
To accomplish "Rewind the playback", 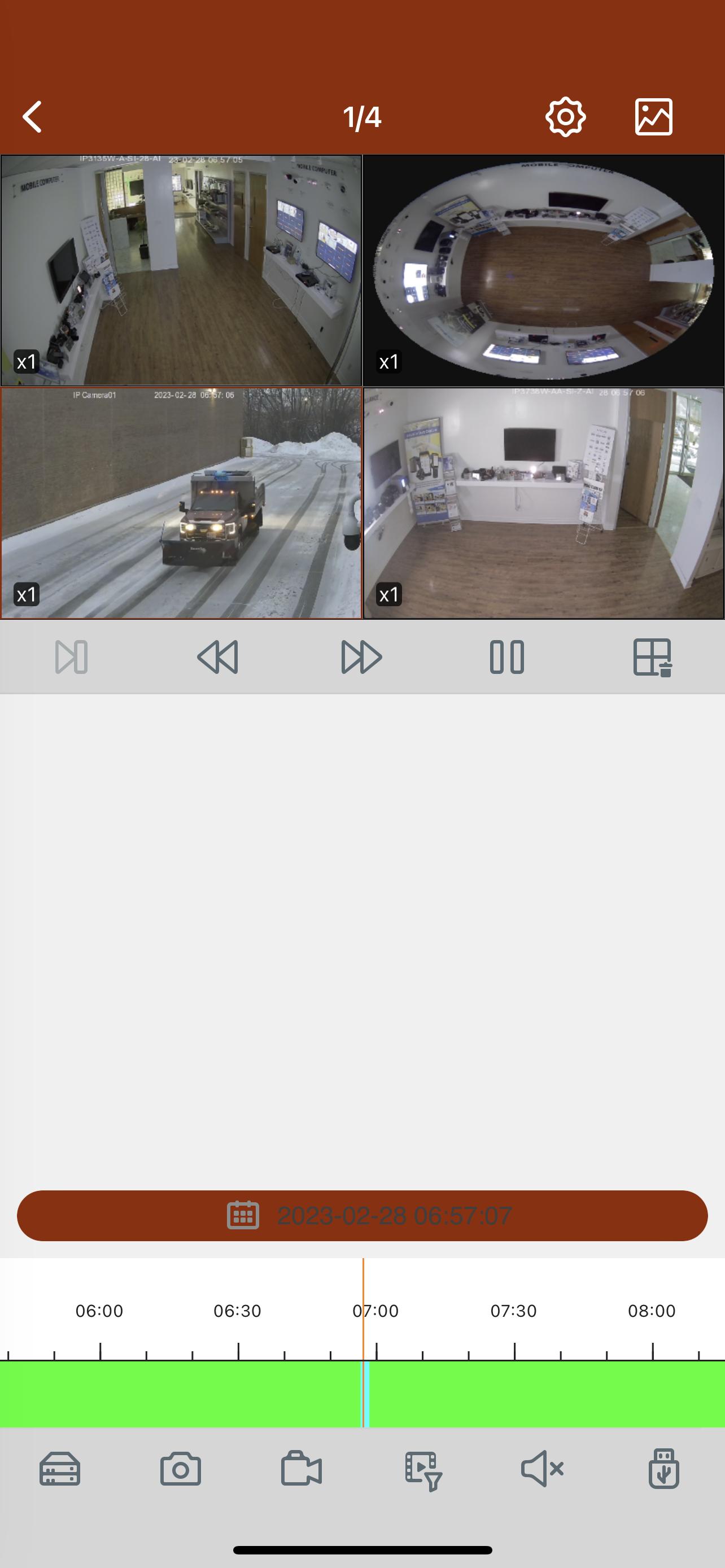I will click(x=217, y=657).
